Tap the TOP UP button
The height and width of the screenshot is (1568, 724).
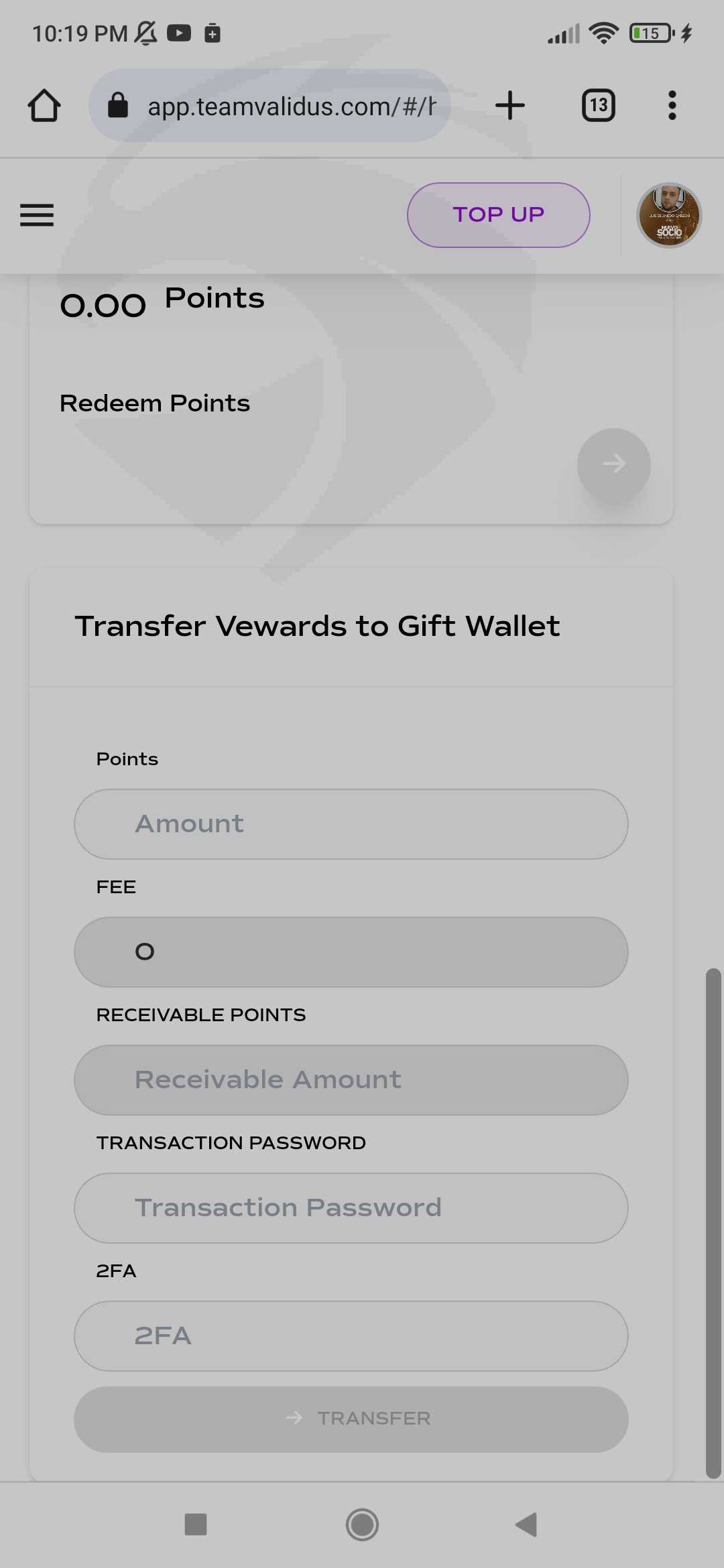pyautogui.click(x=499, y=215)
